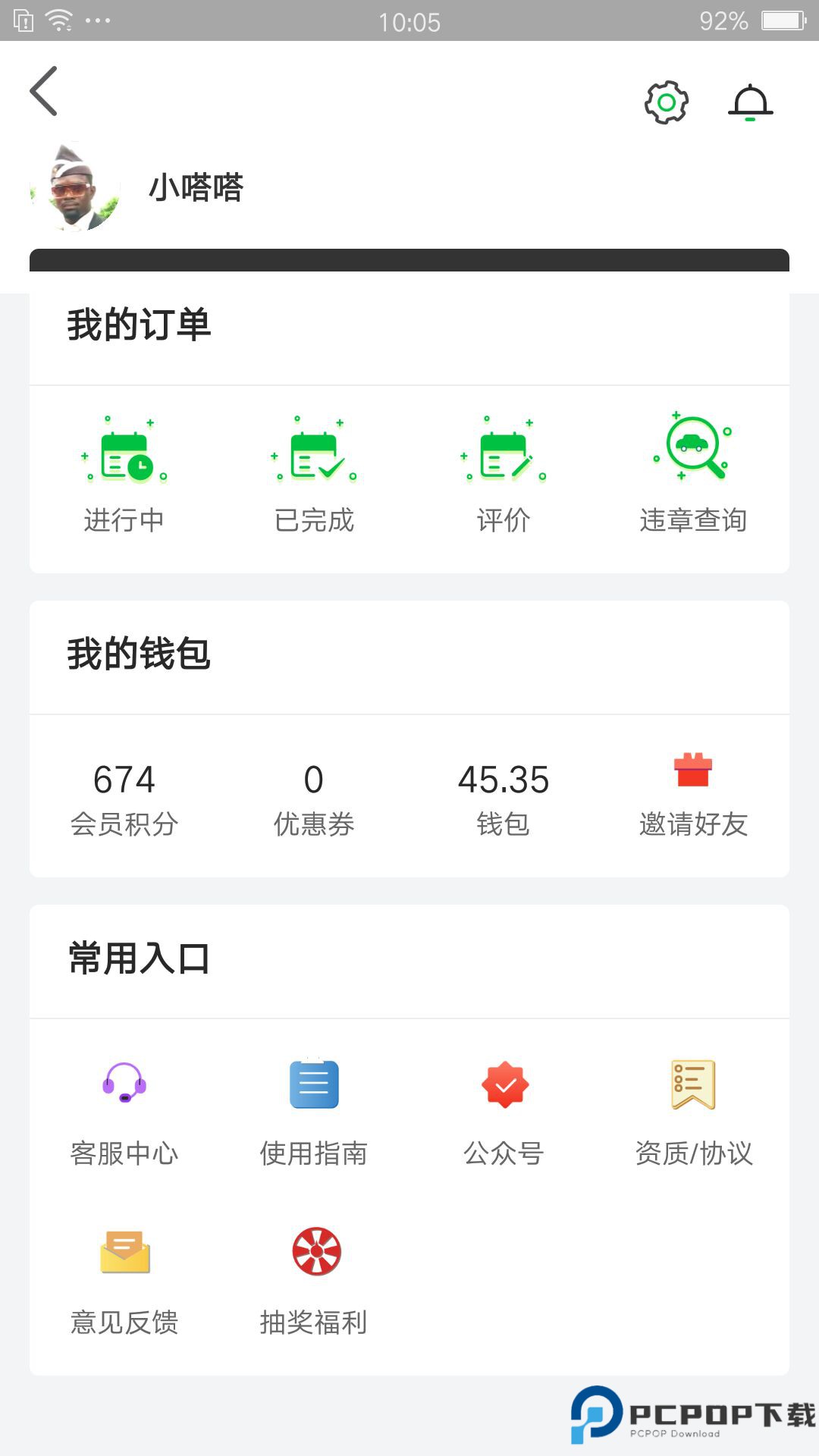819x1456 pixels.
Task: Open the 客服中心 customer service icon
Action: point(125,1084)
